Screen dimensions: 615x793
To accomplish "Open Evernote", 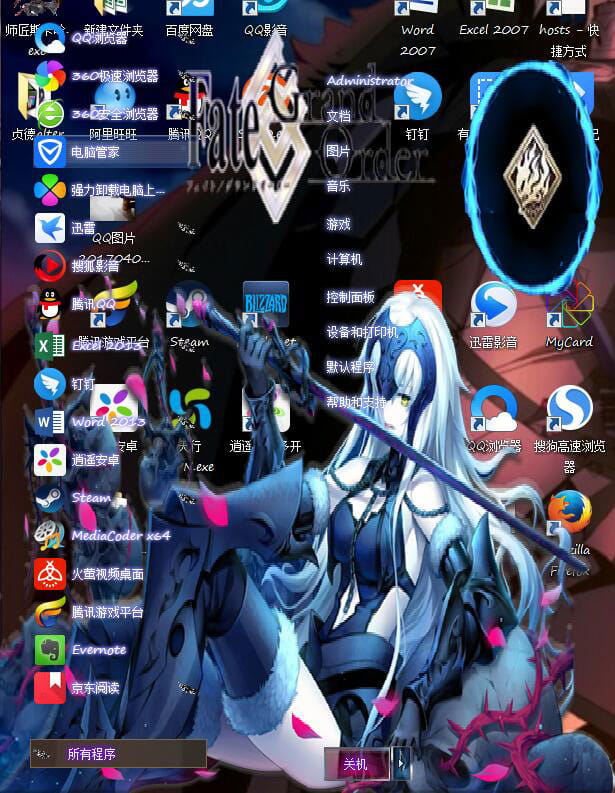I will click(98, 649).
